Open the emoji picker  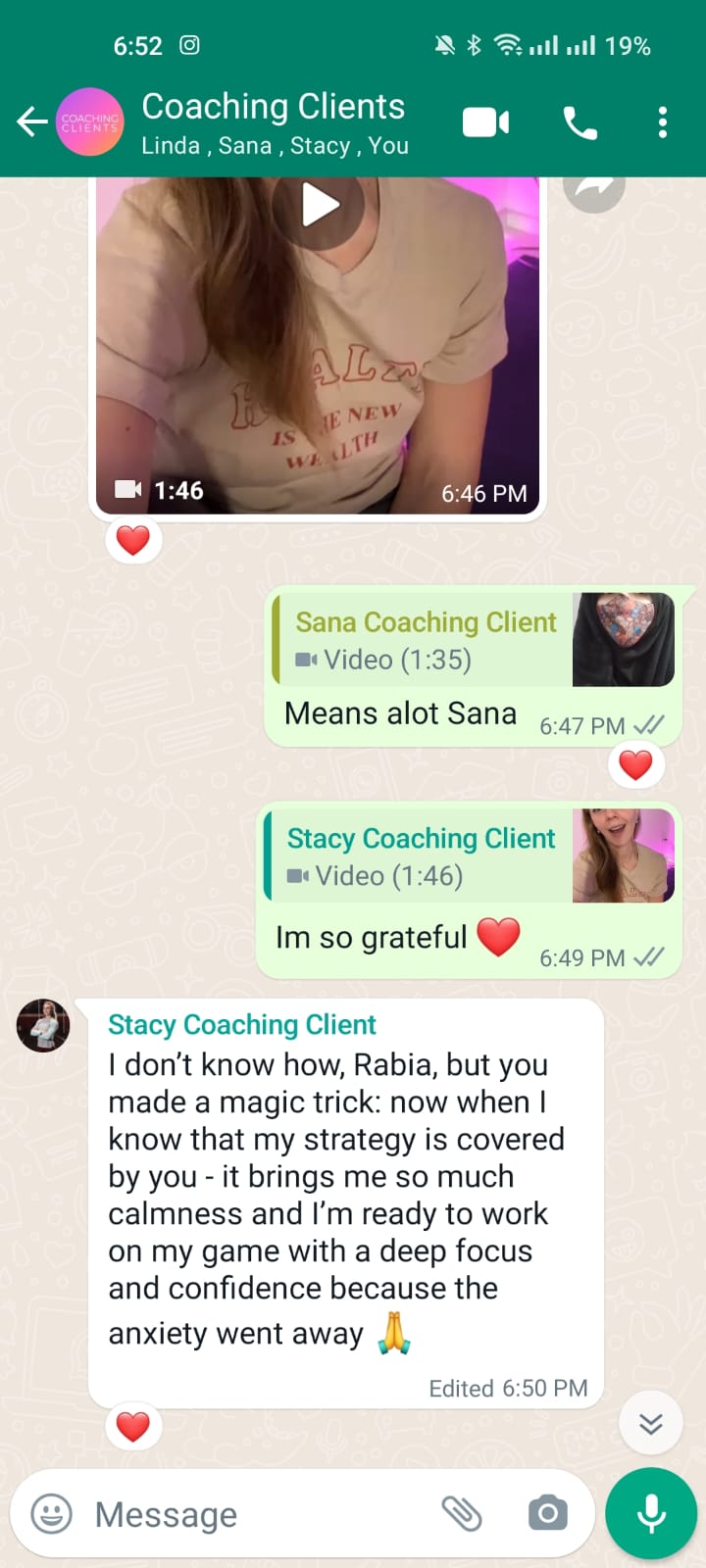point(52,1514)
